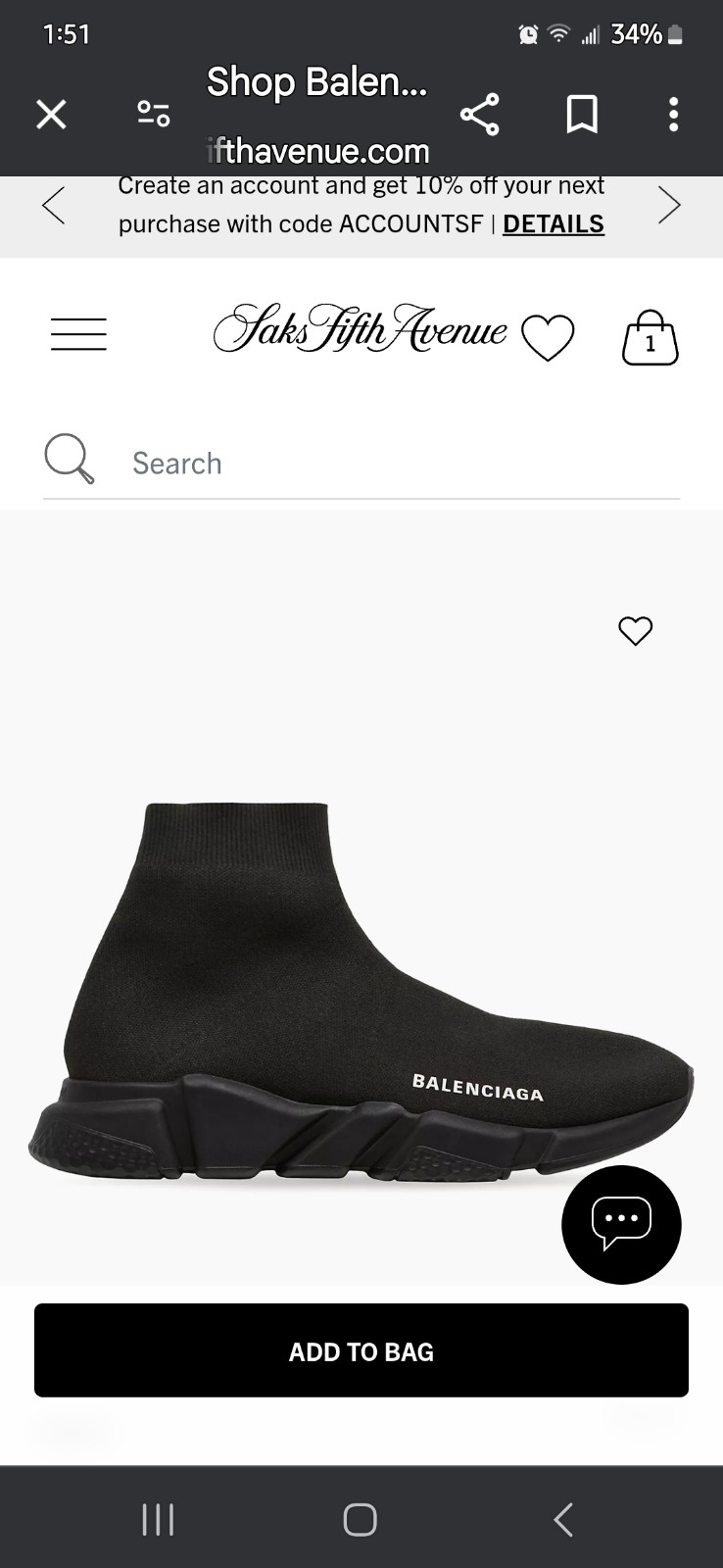Show previous promo banner message

54,205
